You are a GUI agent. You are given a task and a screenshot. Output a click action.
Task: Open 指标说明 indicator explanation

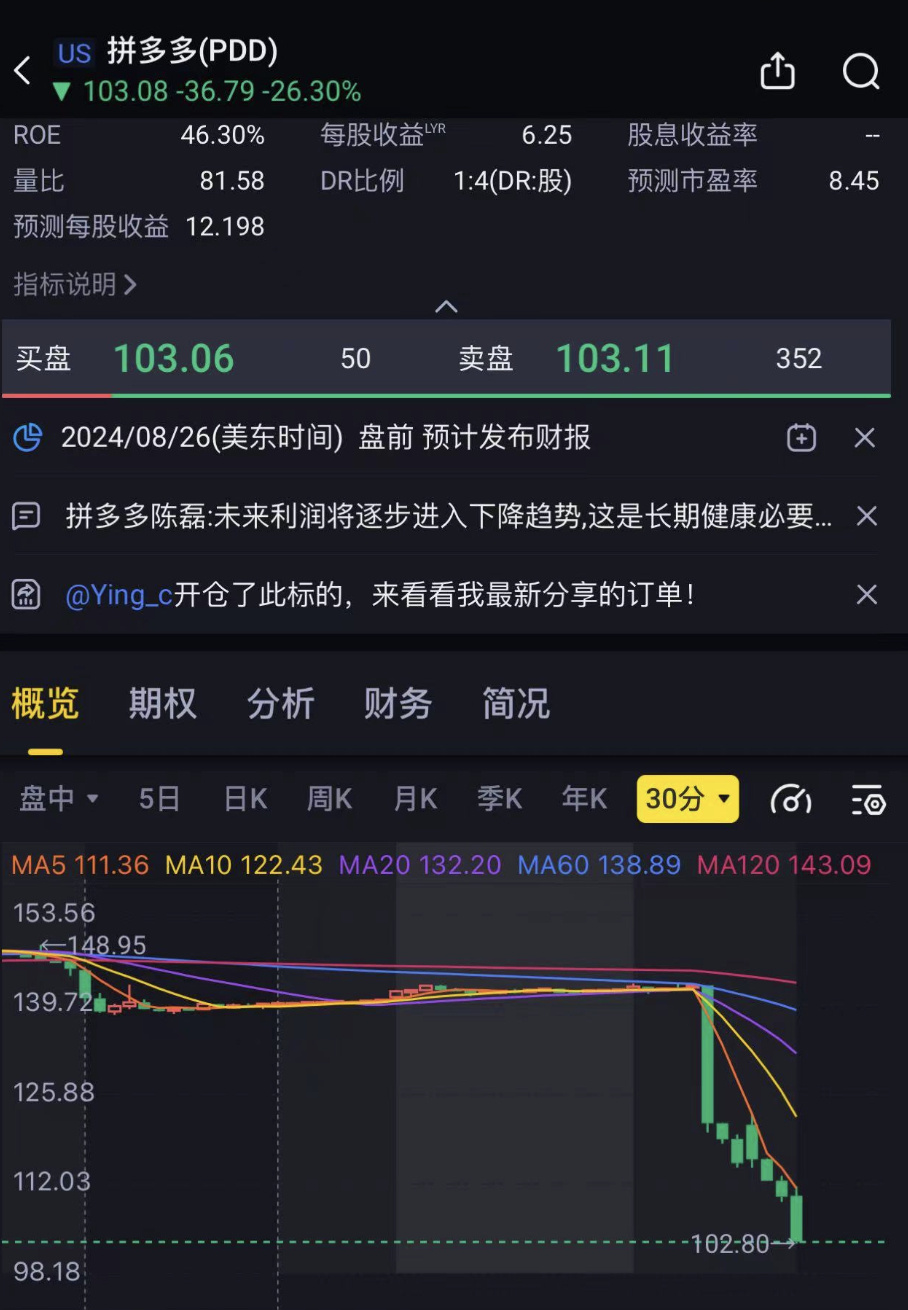pos(74,285)
